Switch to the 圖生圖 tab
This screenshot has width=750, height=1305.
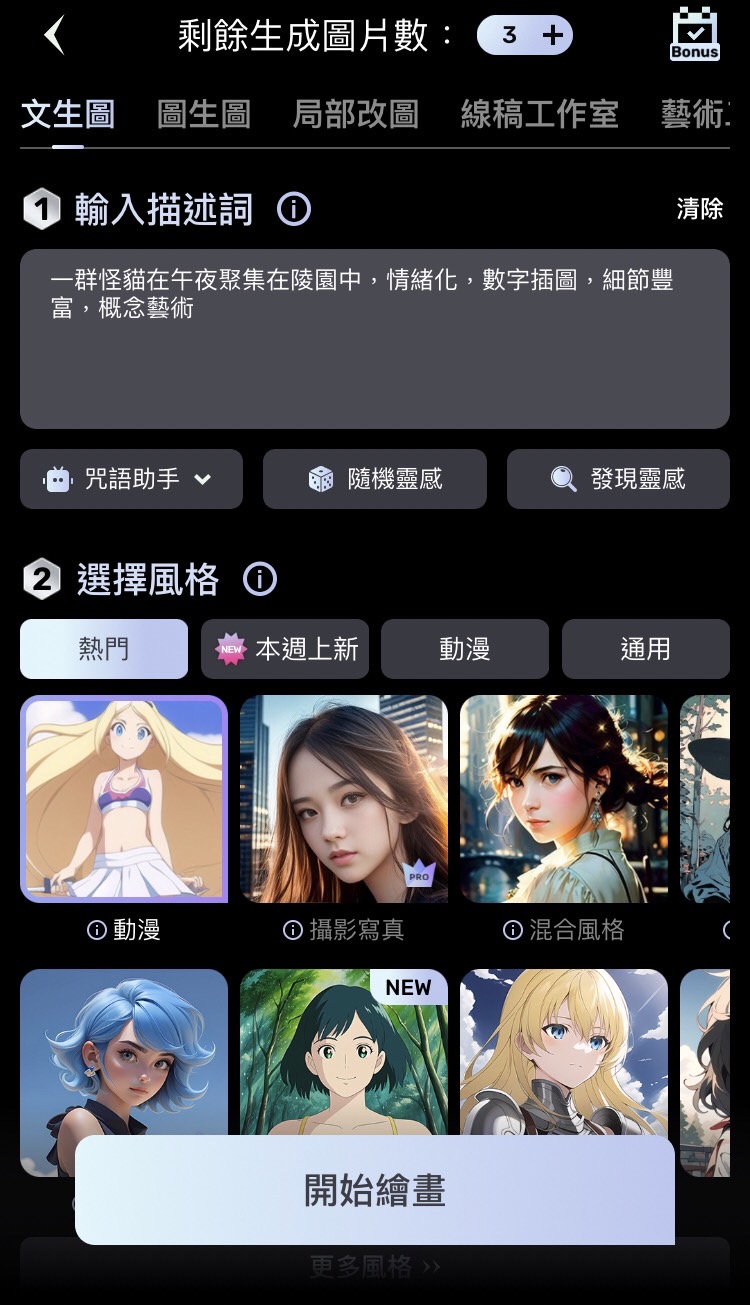pos(203,114)
